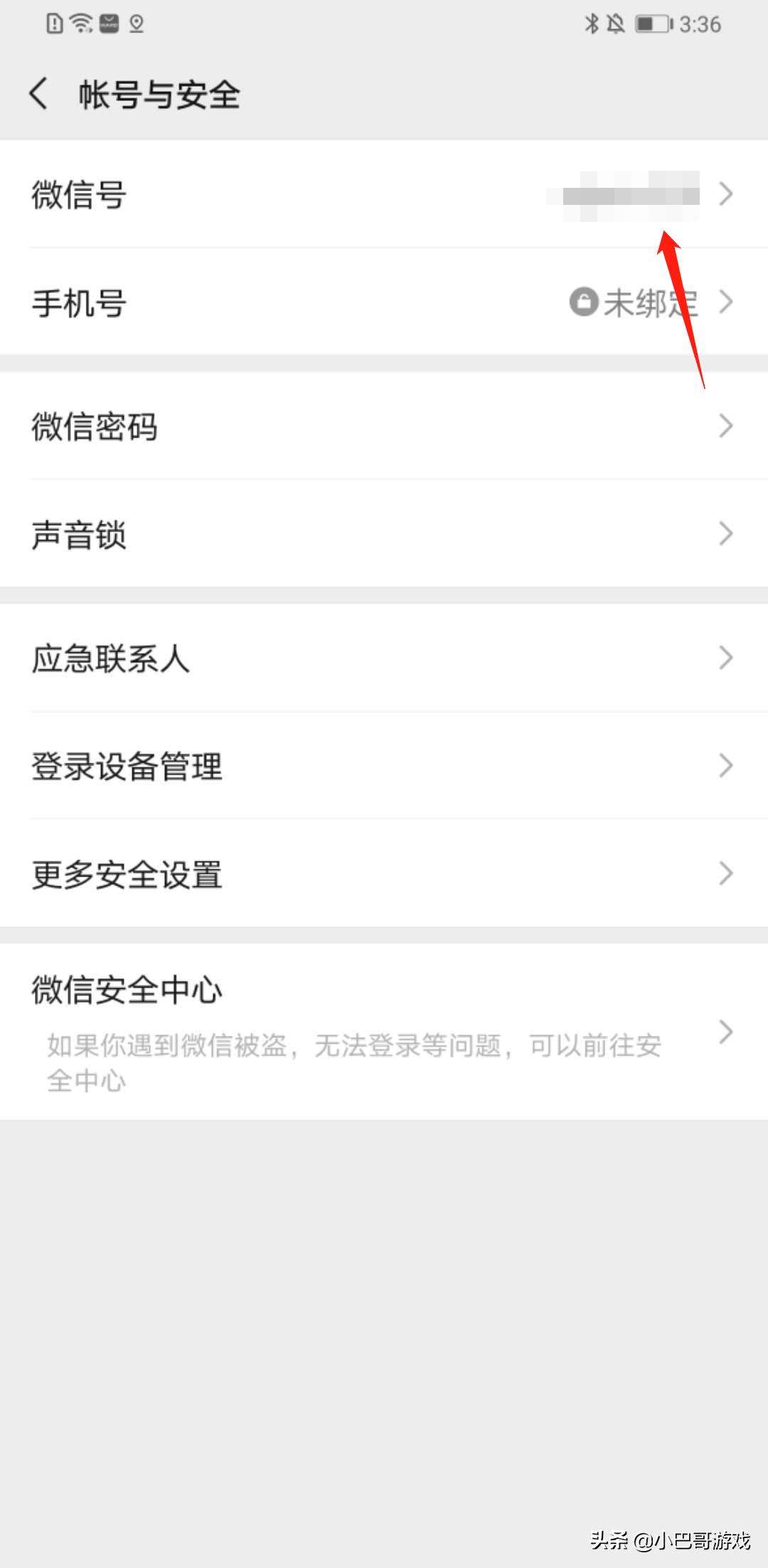Tap the location indicator icon
This screenshot has width=768, height=1568.
coord(135,23)
